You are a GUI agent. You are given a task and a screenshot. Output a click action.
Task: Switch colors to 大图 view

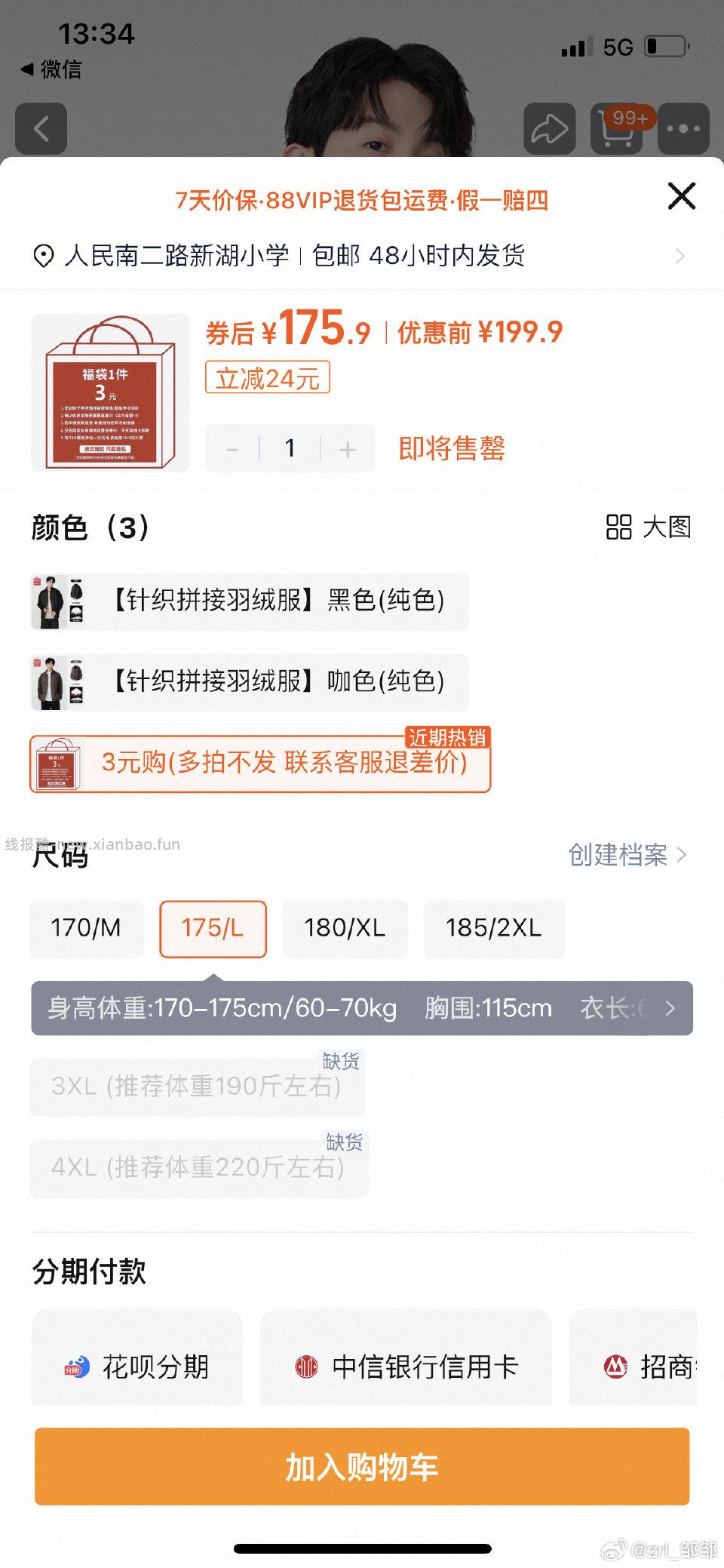point(649,527)
